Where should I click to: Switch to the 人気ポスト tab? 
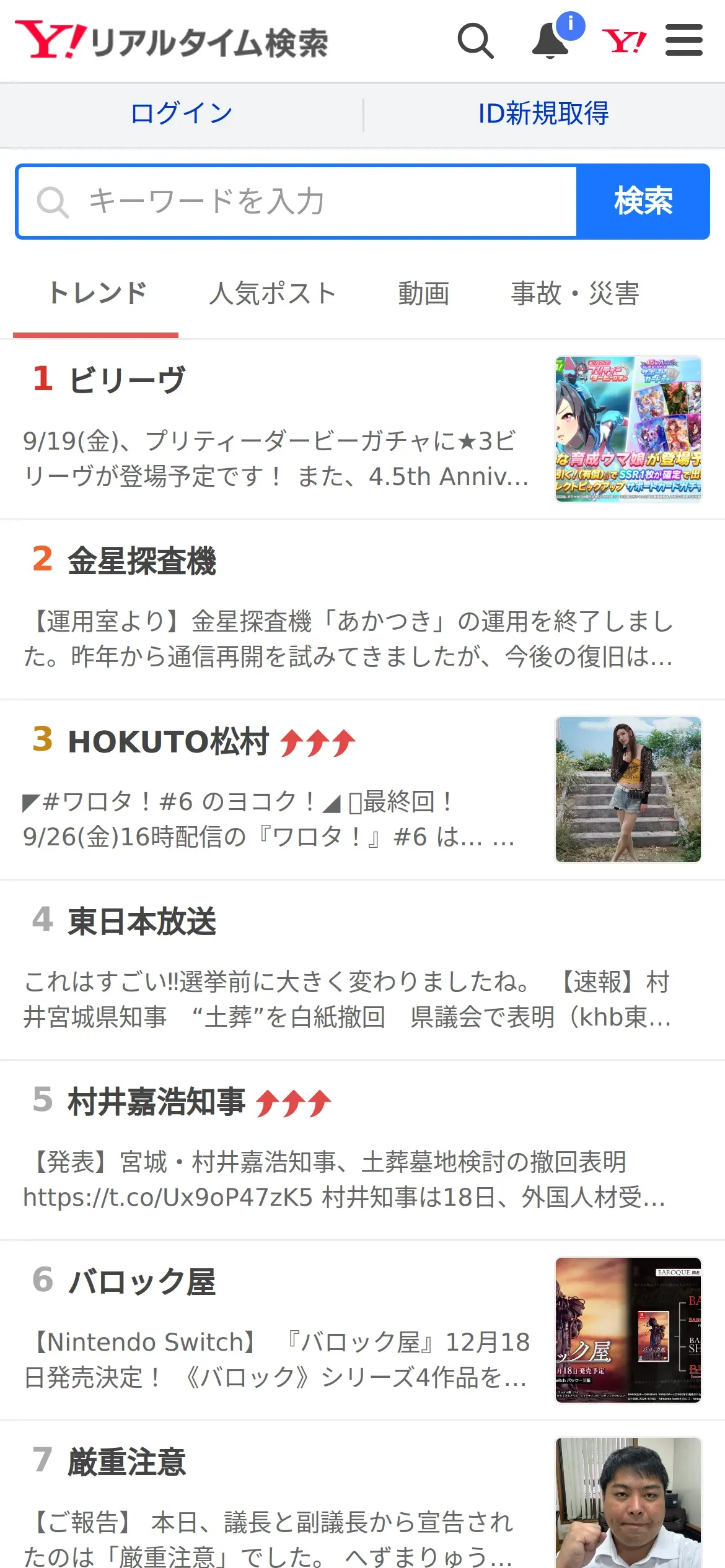(x=273, y=294)
